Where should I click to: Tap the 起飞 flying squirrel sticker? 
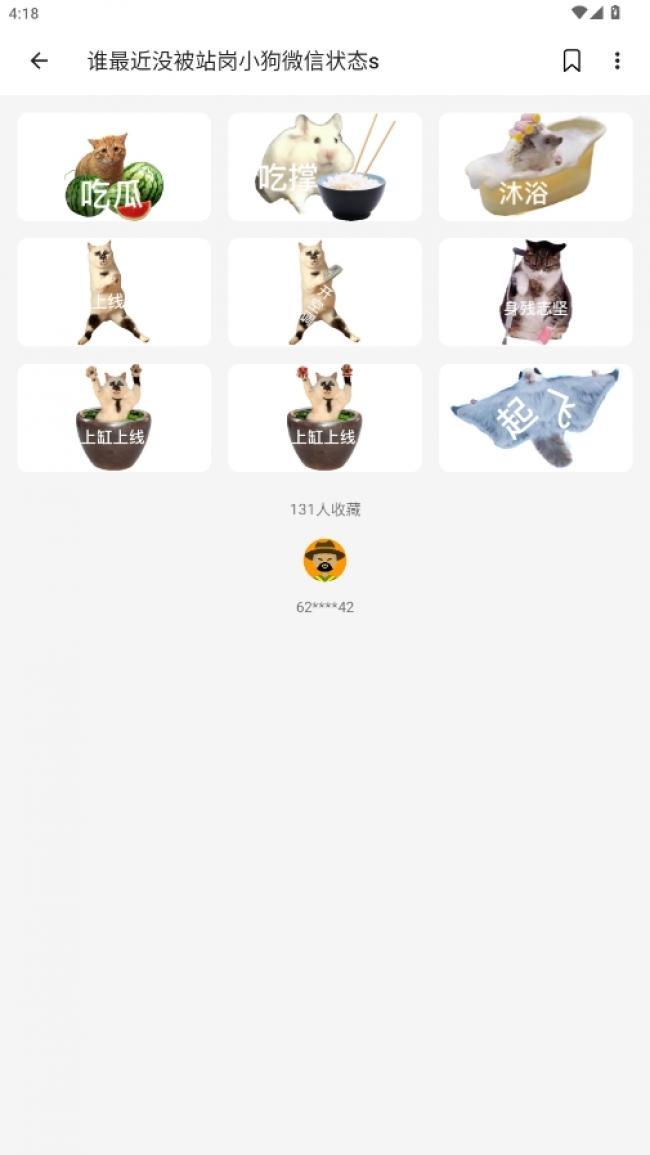[x=535, y=418]
